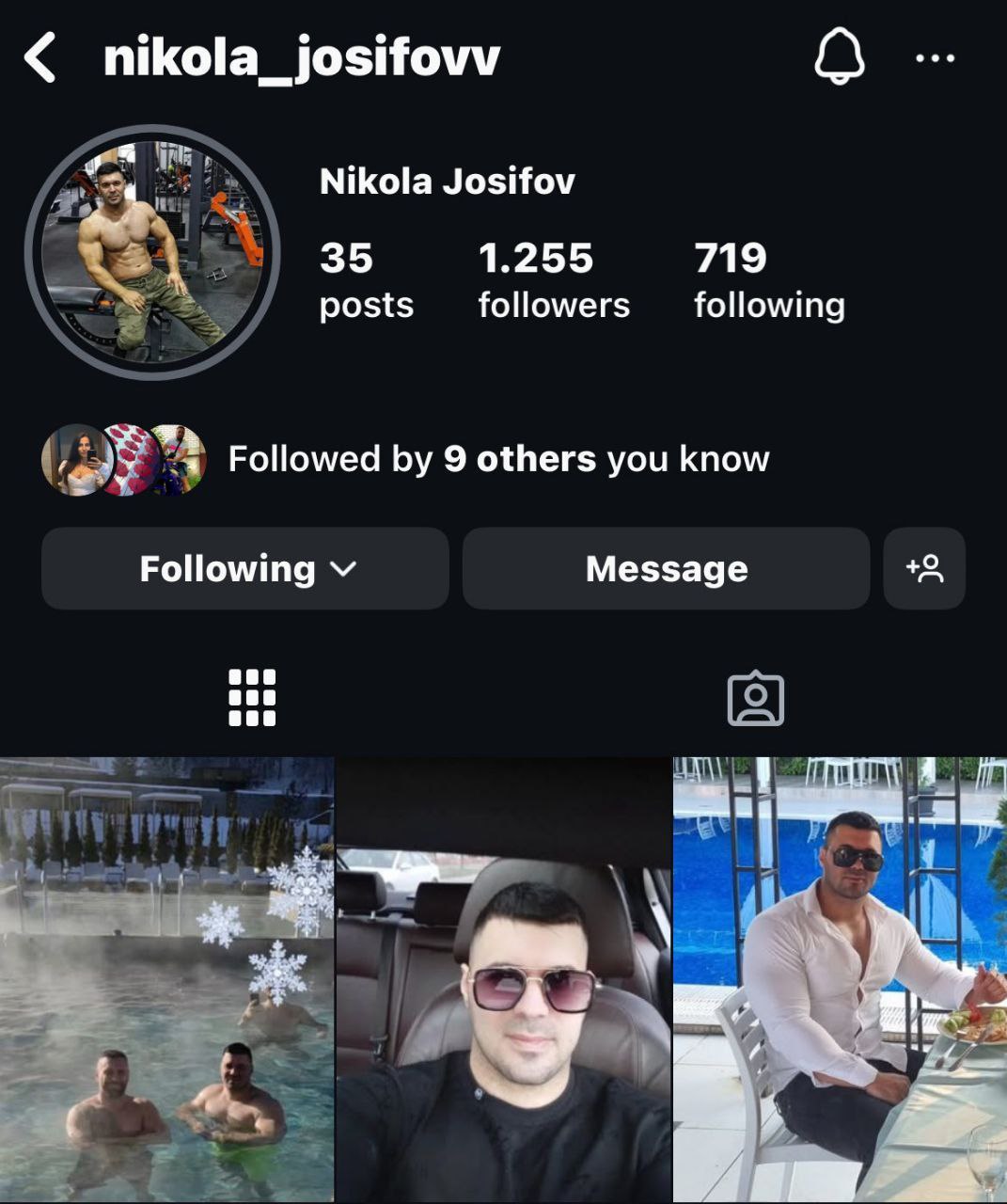Switch to the posts grid tab
Image resolution: width=1007 pixels, height=1204 pixels.
(252, 698)
